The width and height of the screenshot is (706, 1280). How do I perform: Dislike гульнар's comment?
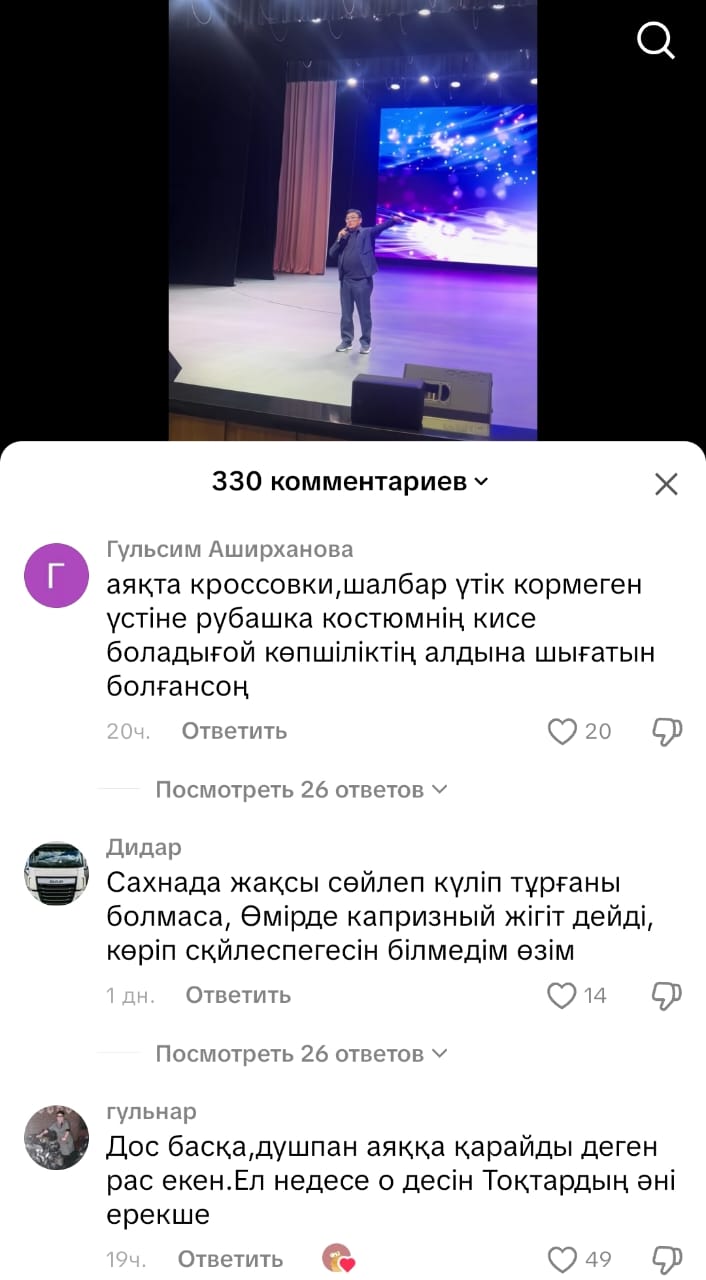point(667,1259)
